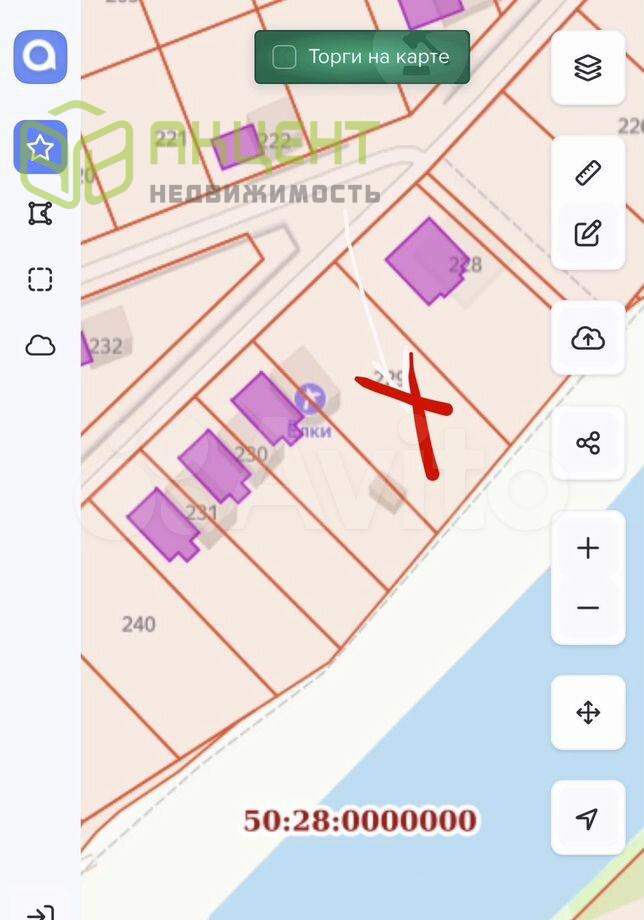The width and height of the screenshot is (644, 920).
Task: Zoom in on the map
Action: (588, 548)
